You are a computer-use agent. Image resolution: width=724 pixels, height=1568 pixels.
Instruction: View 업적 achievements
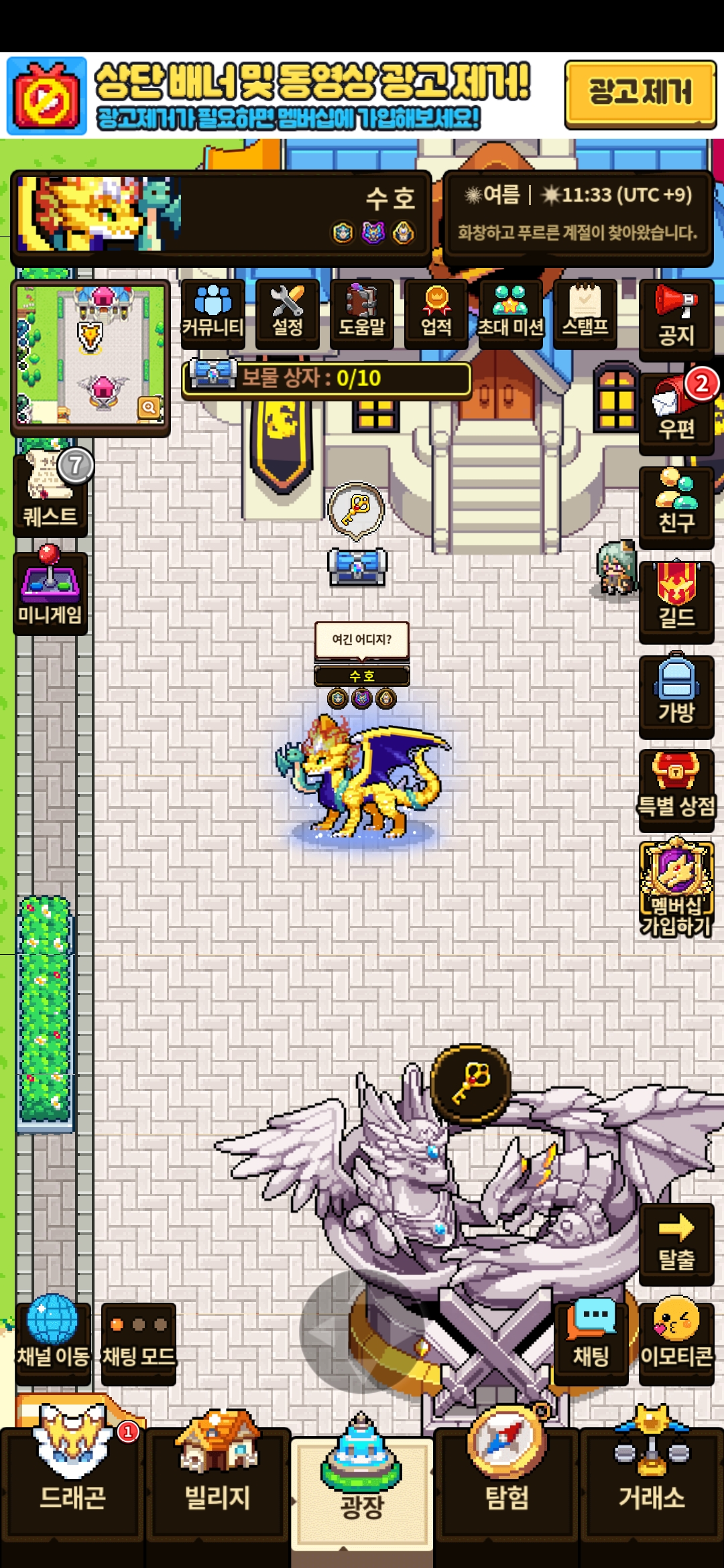tap(436, 313)
